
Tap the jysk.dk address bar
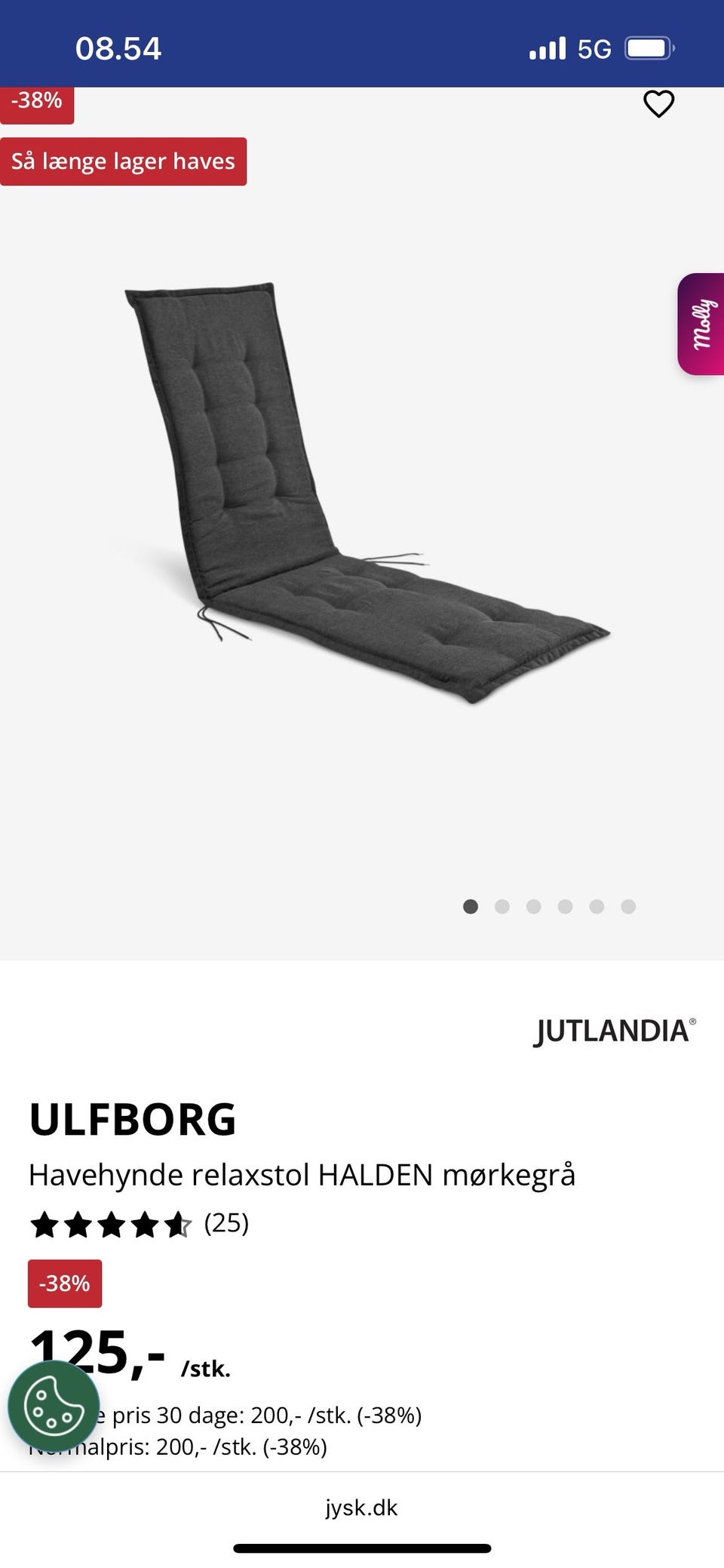click(361, 1507)
